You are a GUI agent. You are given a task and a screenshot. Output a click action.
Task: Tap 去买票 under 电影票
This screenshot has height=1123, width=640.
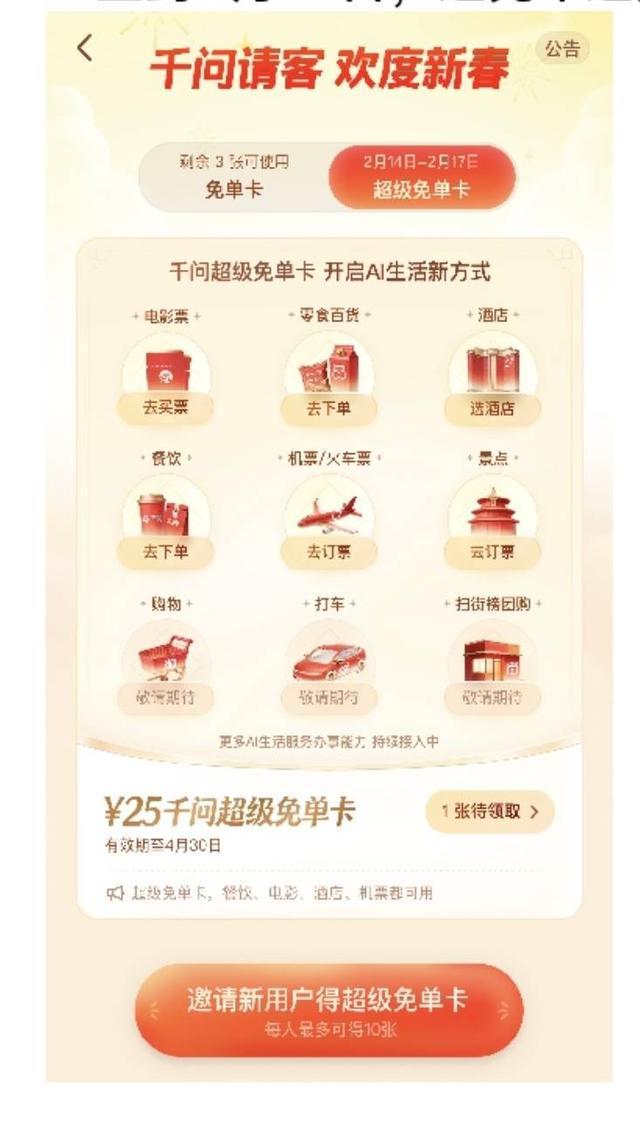[x=166, y=407]
